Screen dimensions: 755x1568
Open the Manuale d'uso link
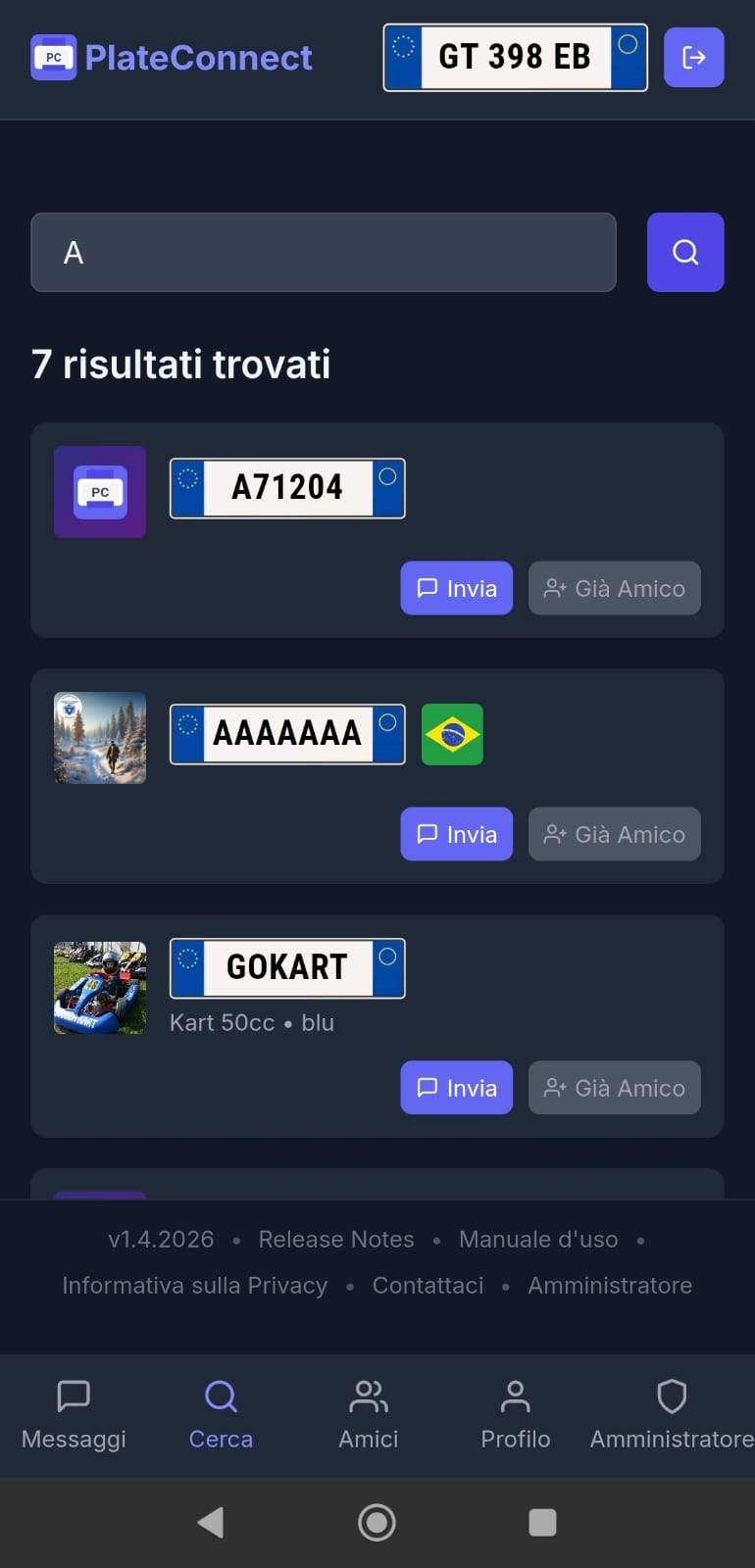pos(538,1240)
